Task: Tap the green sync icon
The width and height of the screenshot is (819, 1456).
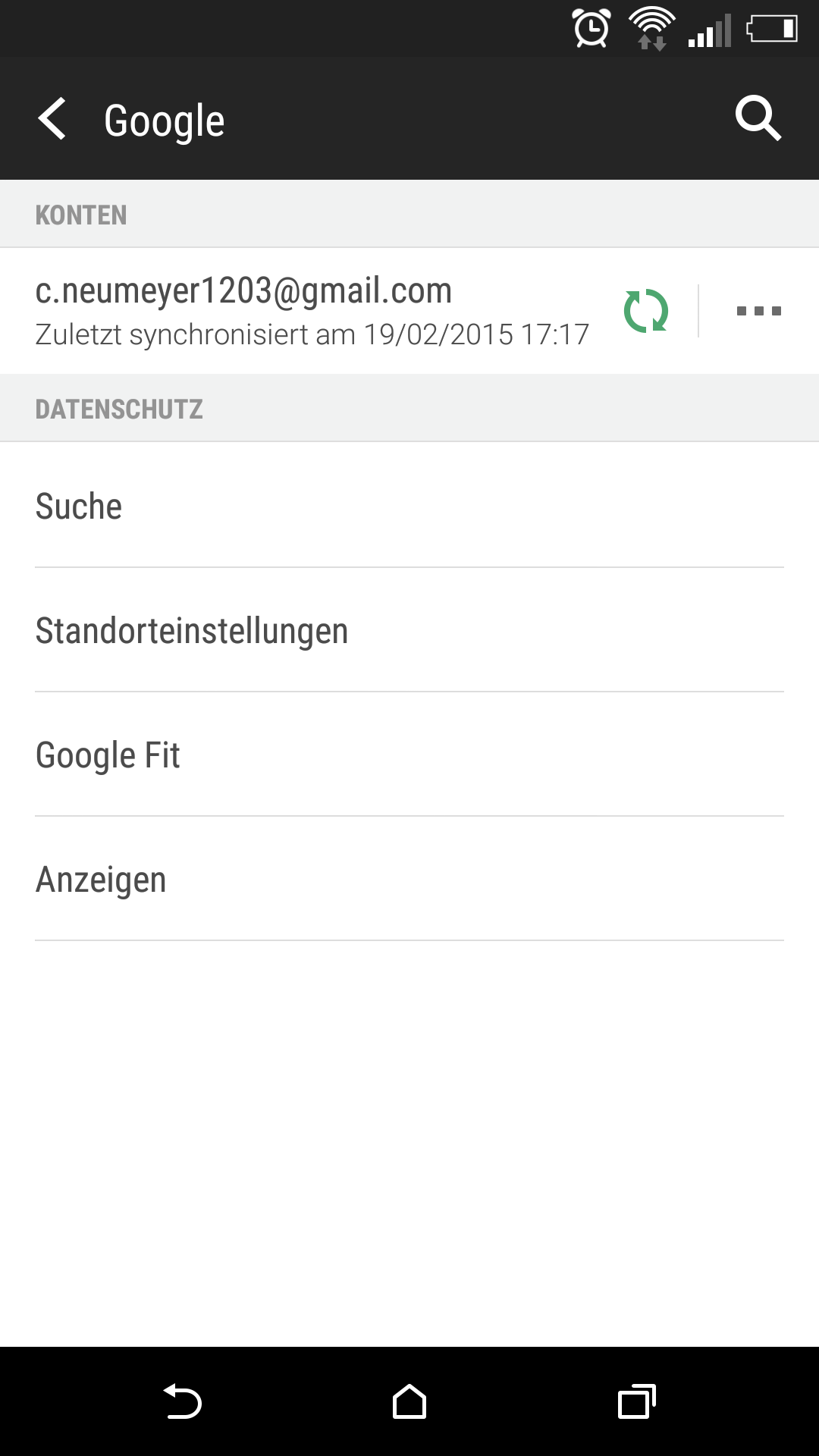Action: (x=646, y=311)
